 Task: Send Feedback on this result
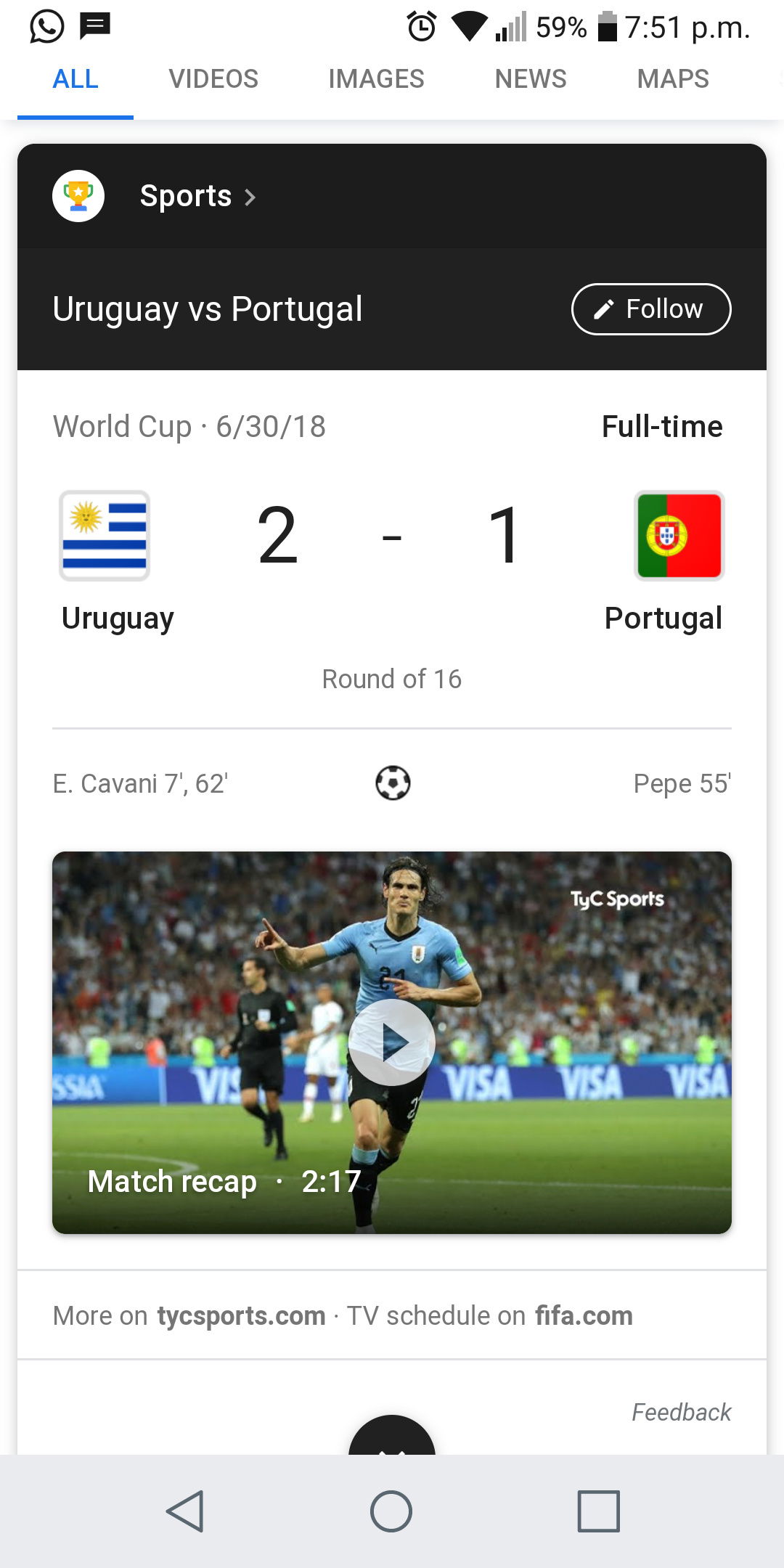682,1412
